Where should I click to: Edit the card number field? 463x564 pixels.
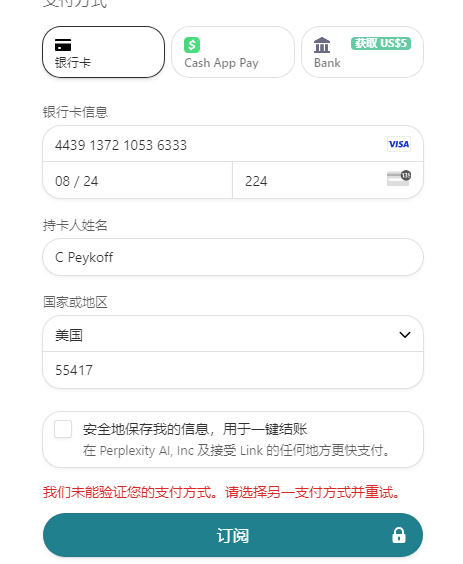[233, 144]
